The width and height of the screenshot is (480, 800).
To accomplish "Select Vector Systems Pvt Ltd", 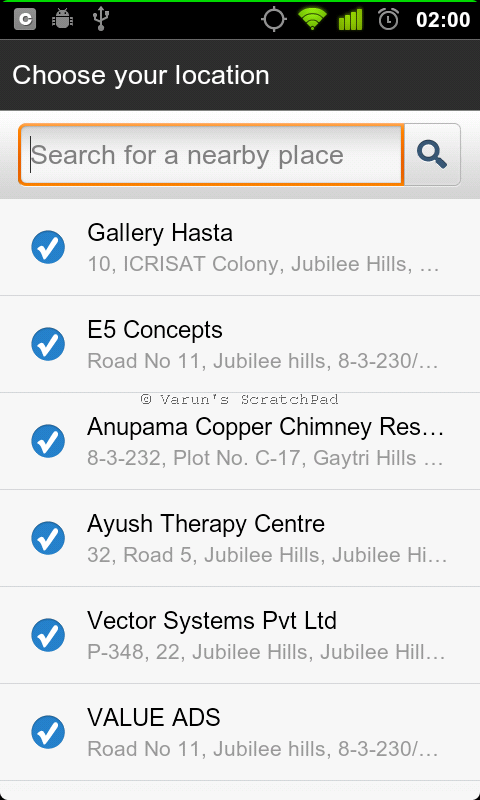I will pos(240,635).
